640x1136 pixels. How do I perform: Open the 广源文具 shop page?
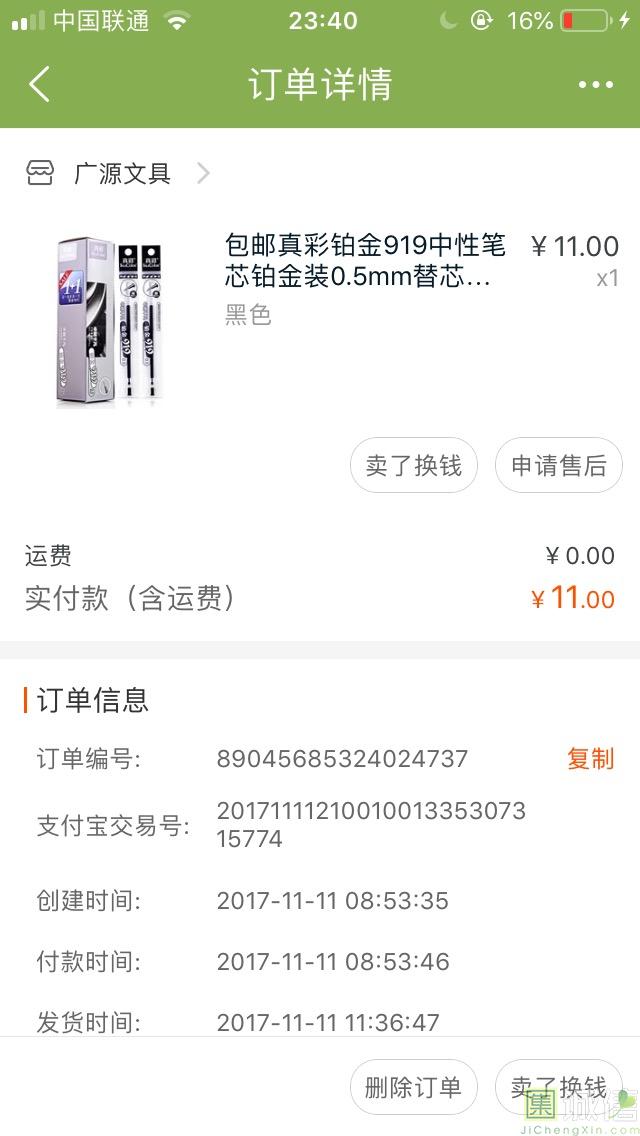(x=122, y=174)
